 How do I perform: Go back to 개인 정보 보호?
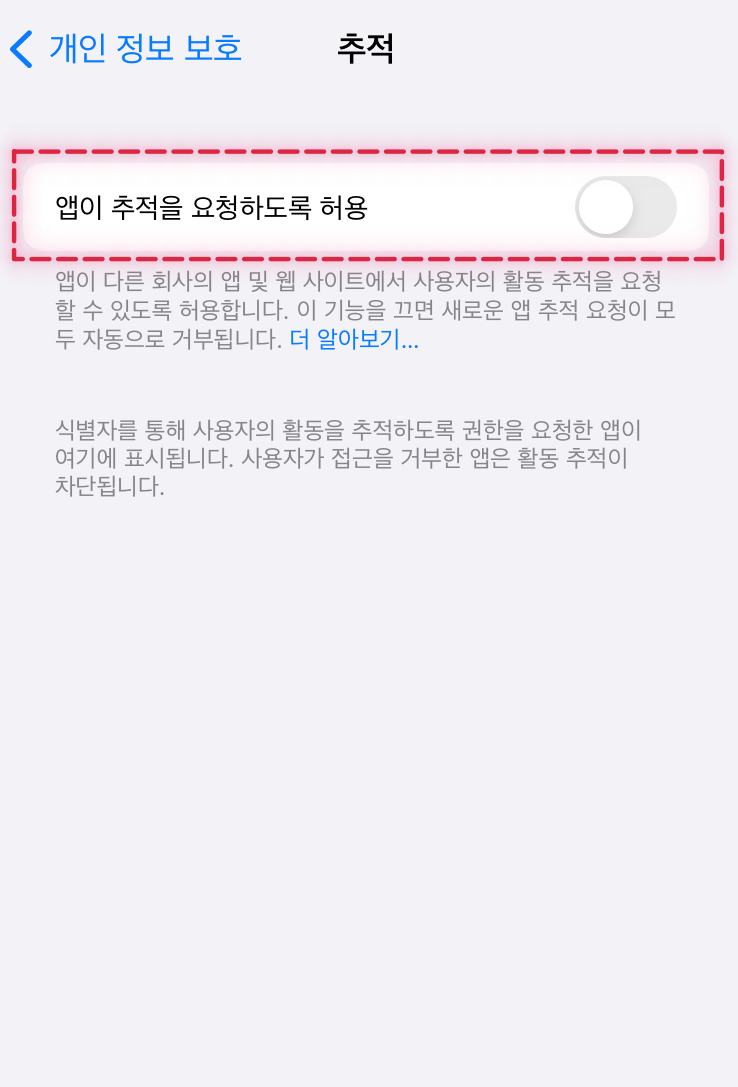(x=127, y=49)
